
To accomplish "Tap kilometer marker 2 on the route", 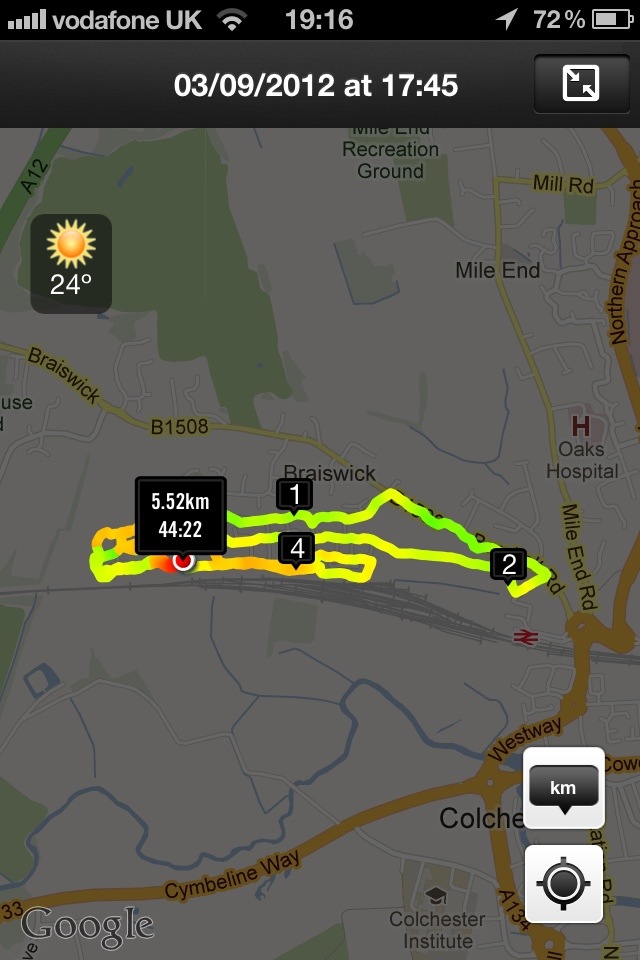I will (508, 565).
